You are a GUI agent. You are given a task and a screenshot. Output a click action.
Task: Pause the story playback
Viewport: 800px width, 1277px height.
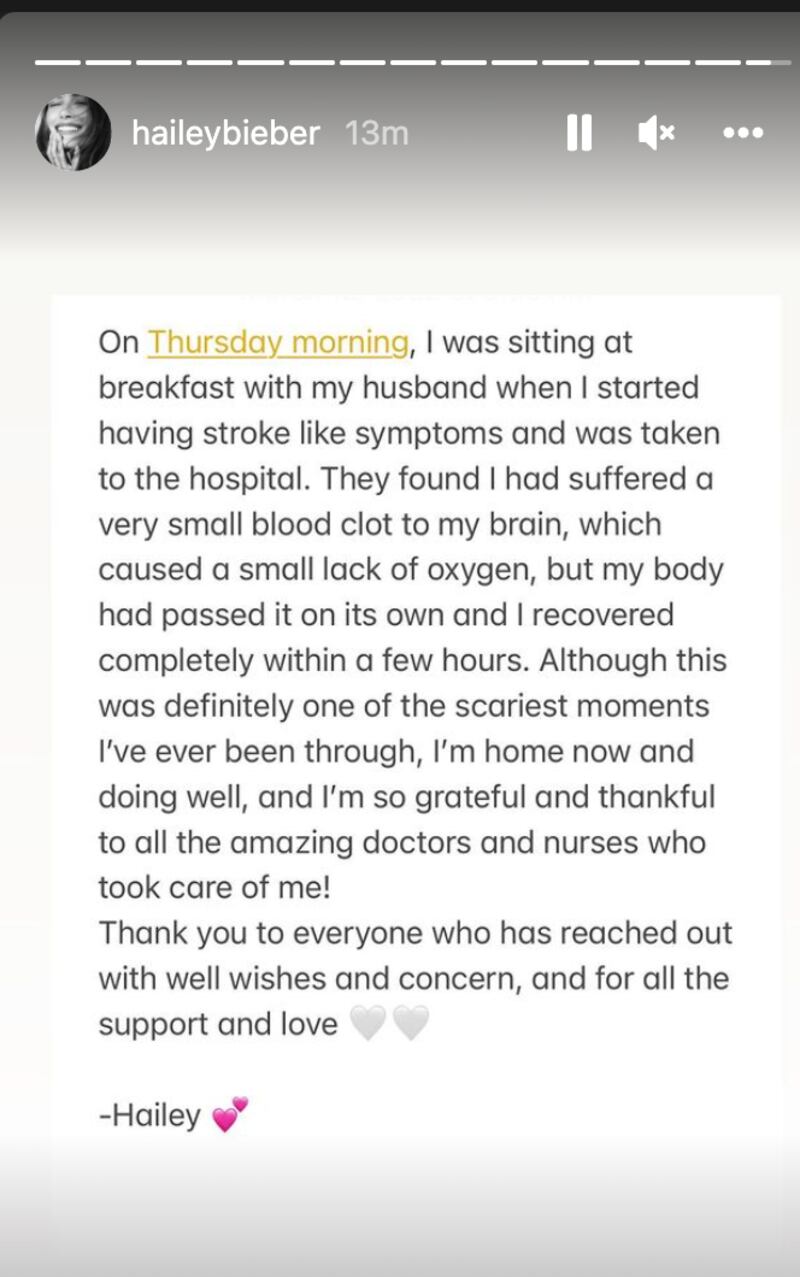tap(579, 132)
